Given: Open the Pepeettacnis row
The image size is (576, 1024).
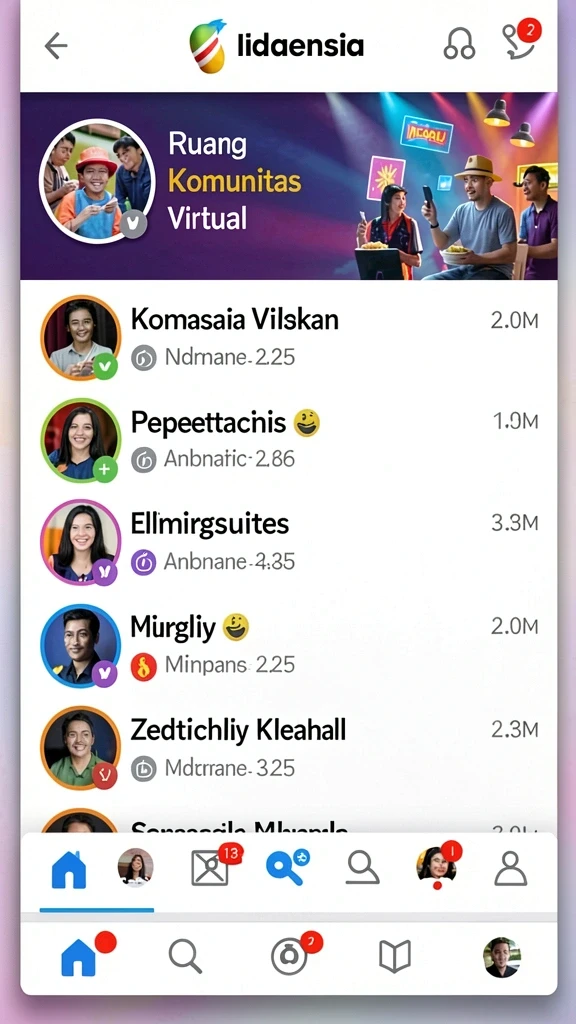Looking at the screenshot, I should coord(289,440).
